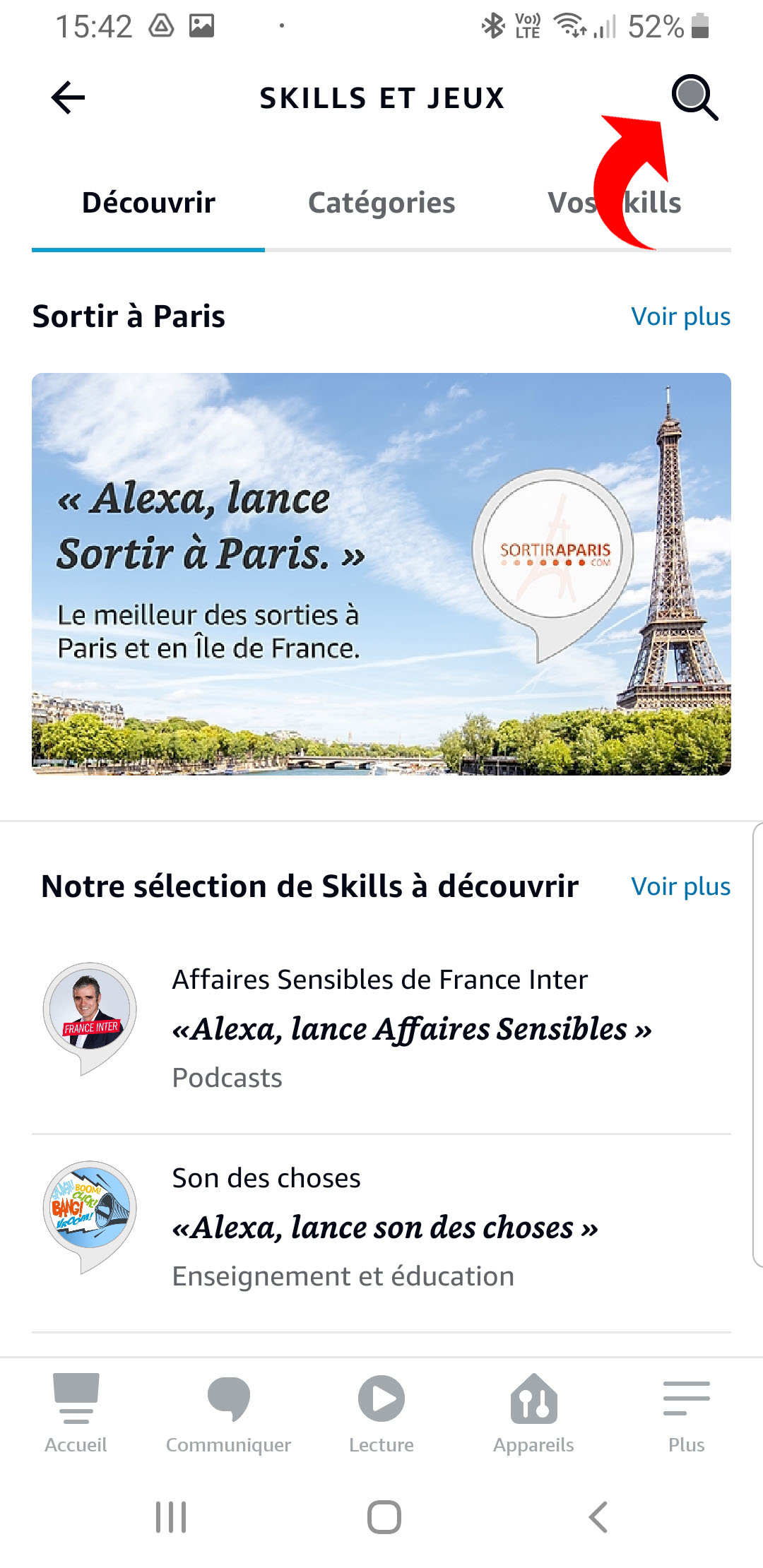Open the Vos Skills tab

[613, 203]
